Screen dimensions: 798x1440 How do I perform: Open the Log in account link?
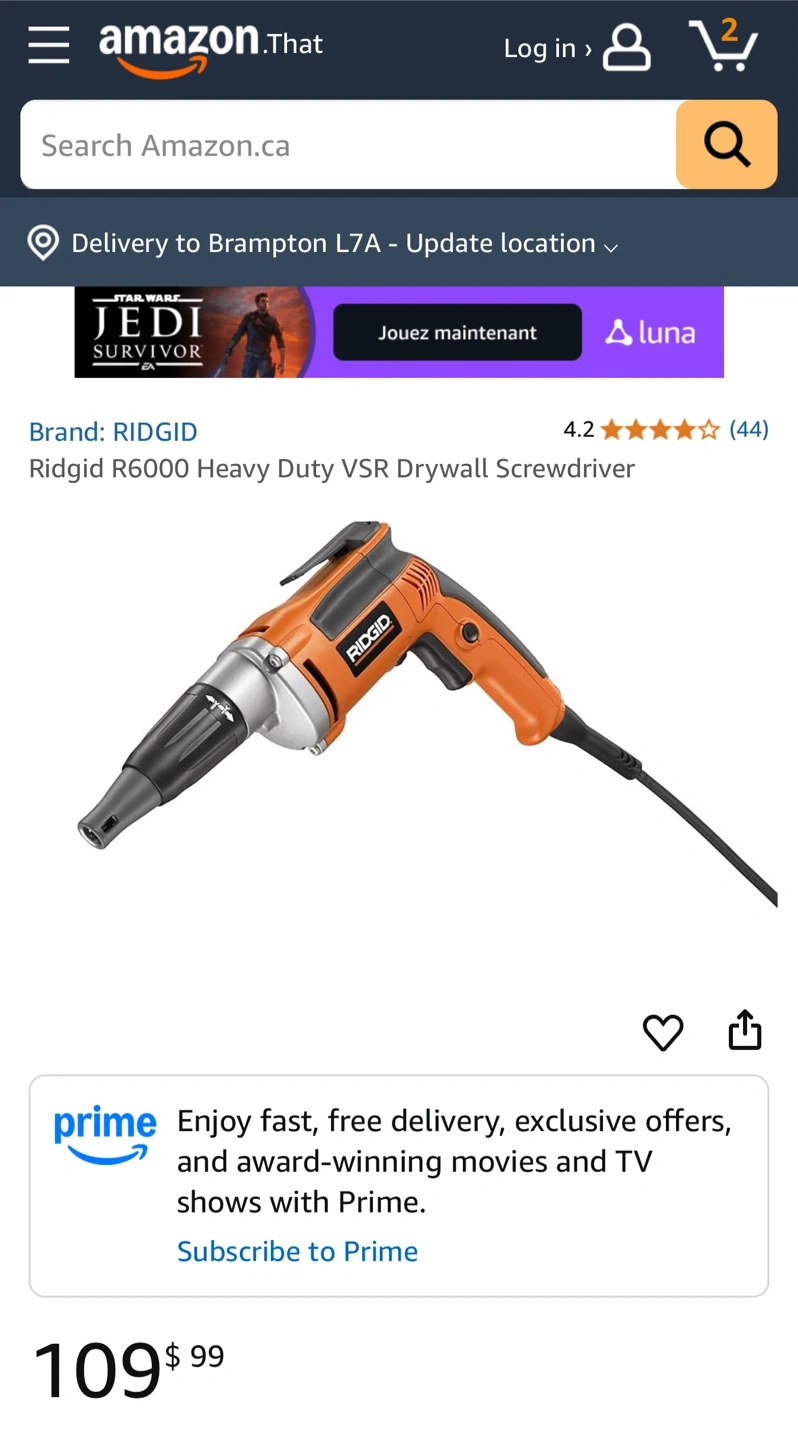577,48
